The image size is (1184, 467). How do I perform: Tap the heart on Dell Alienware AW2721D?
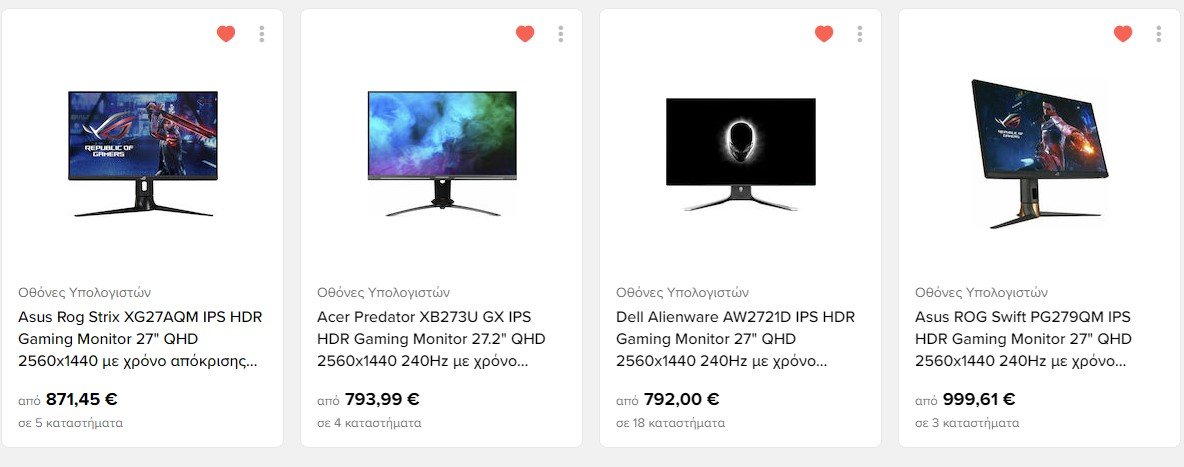pyautogui.click(x=824, y=34)
